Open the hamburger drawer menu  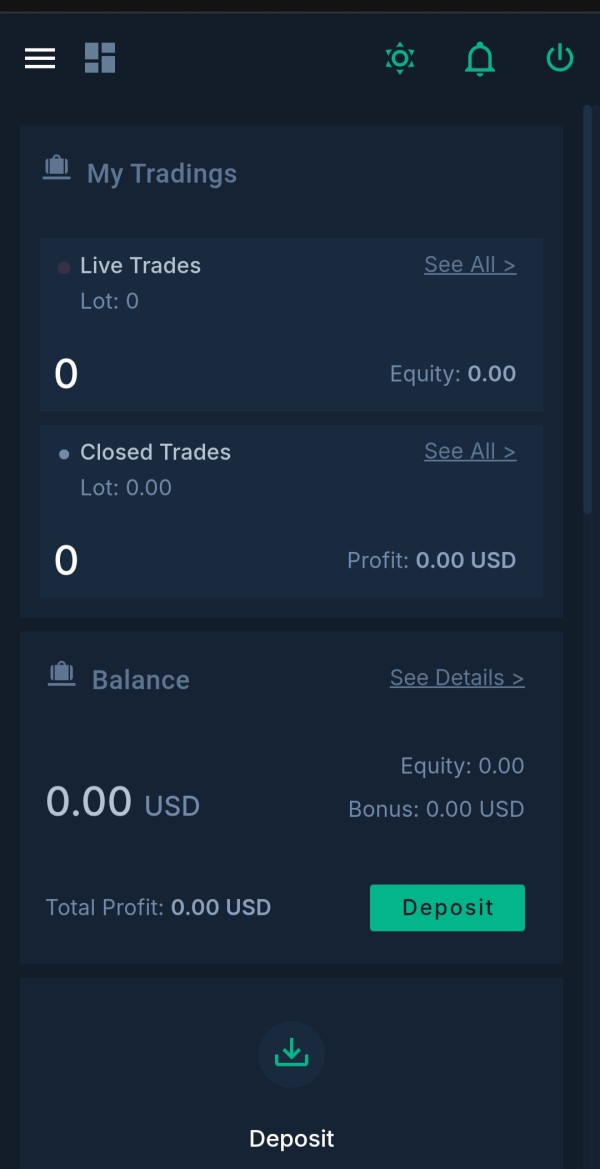40,59
